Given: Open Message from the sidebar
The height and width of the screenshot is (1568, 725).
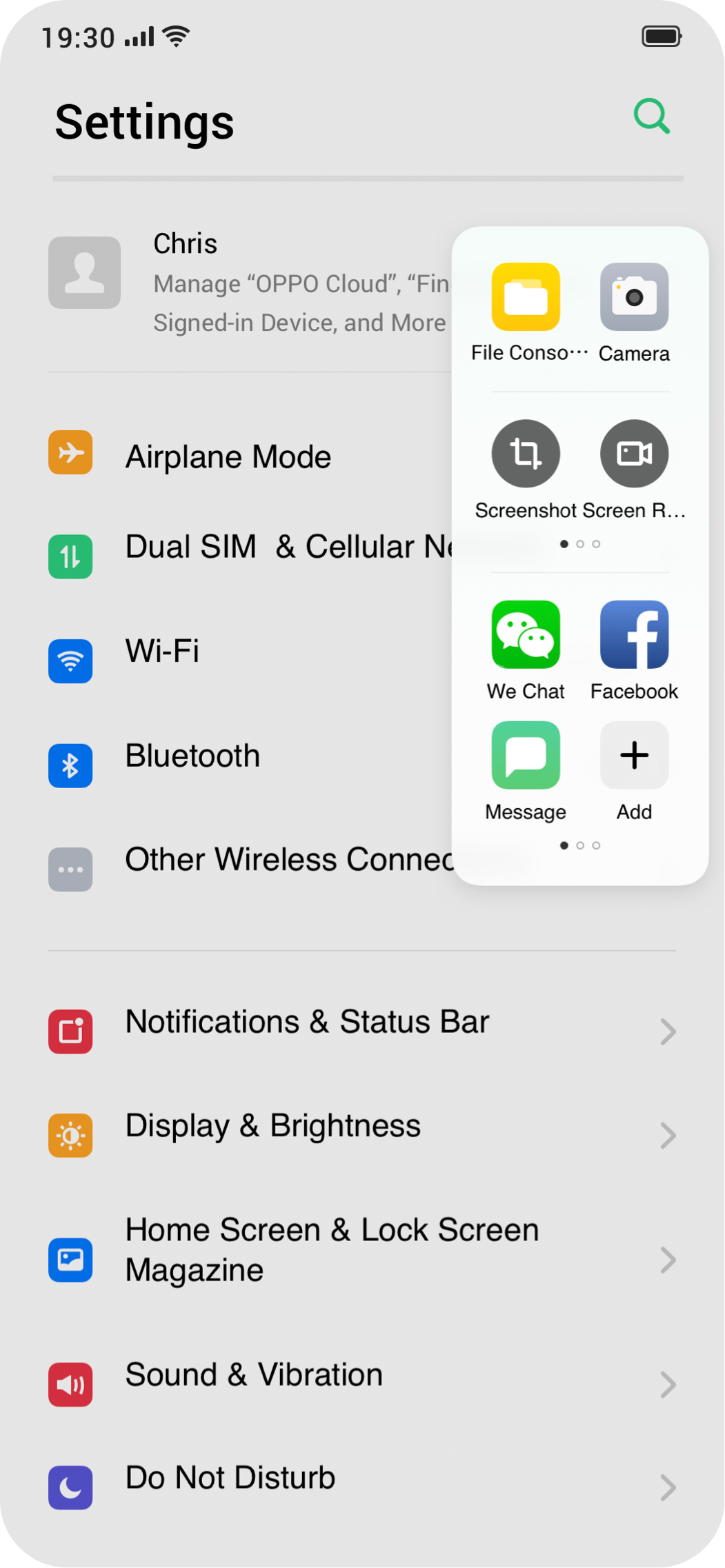Looking at the screenshot, I should coord(526,755).
